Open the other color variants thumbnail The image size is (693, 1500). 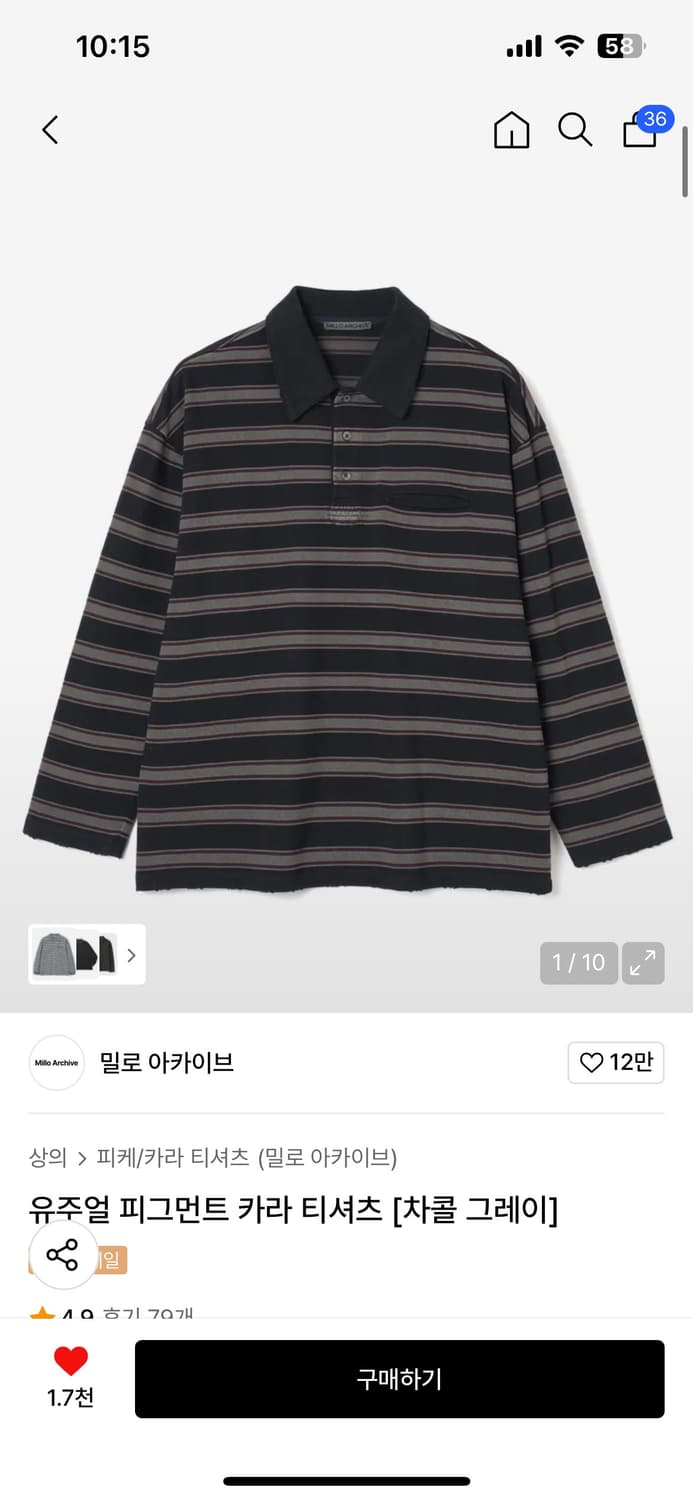point(87,954)
